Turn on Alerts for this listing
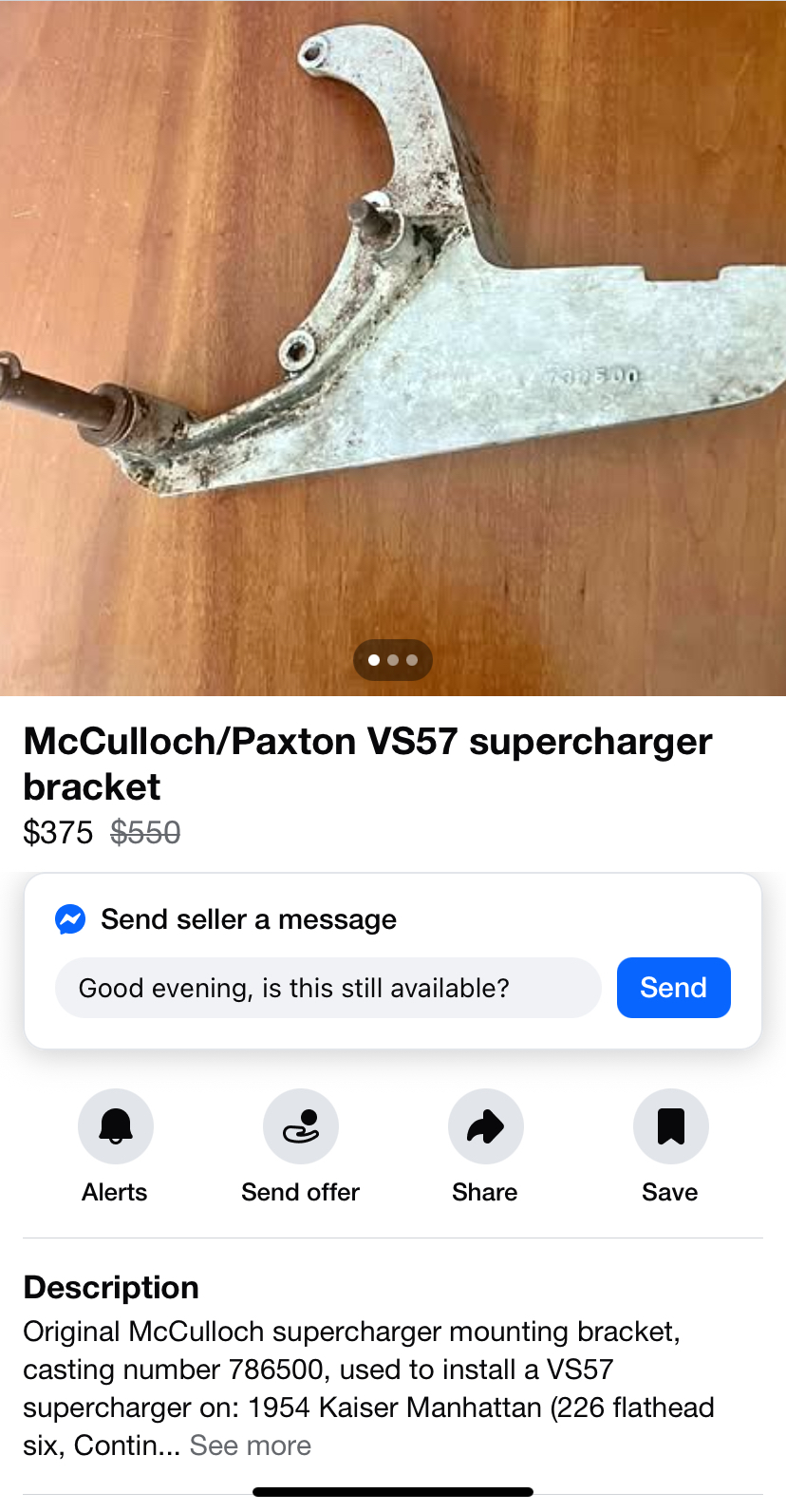The height and width of the screenshot is (1512, 786). 115,1126
